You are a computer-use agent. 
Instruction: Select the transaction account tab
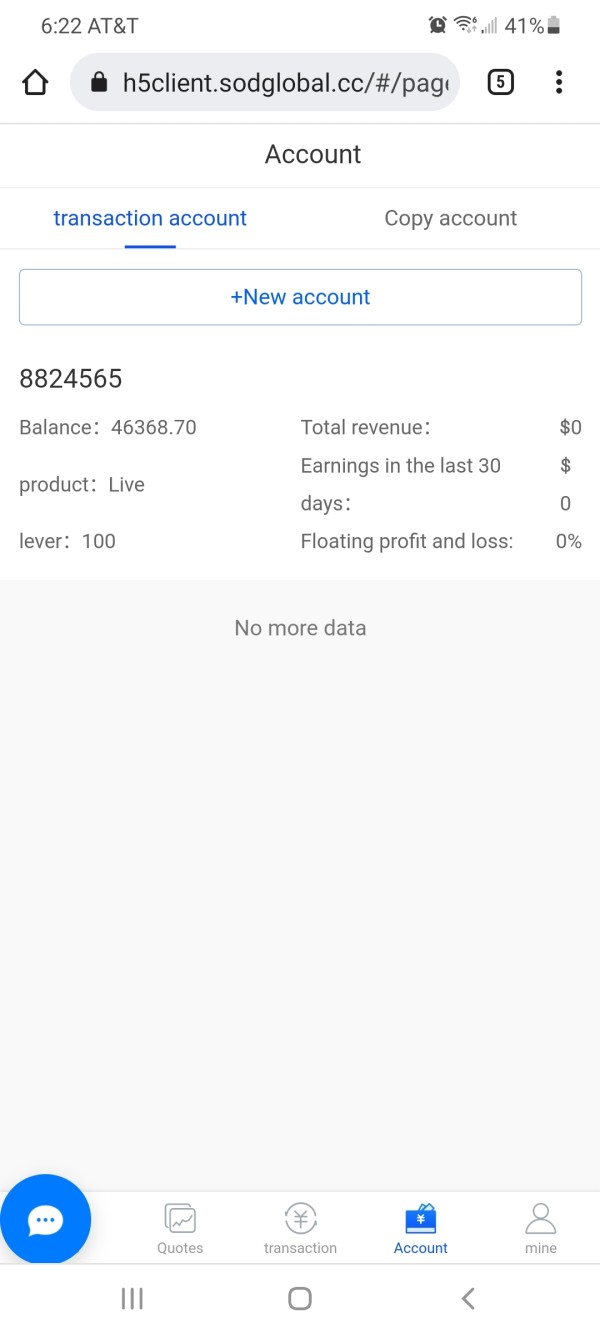coord(150,218)
